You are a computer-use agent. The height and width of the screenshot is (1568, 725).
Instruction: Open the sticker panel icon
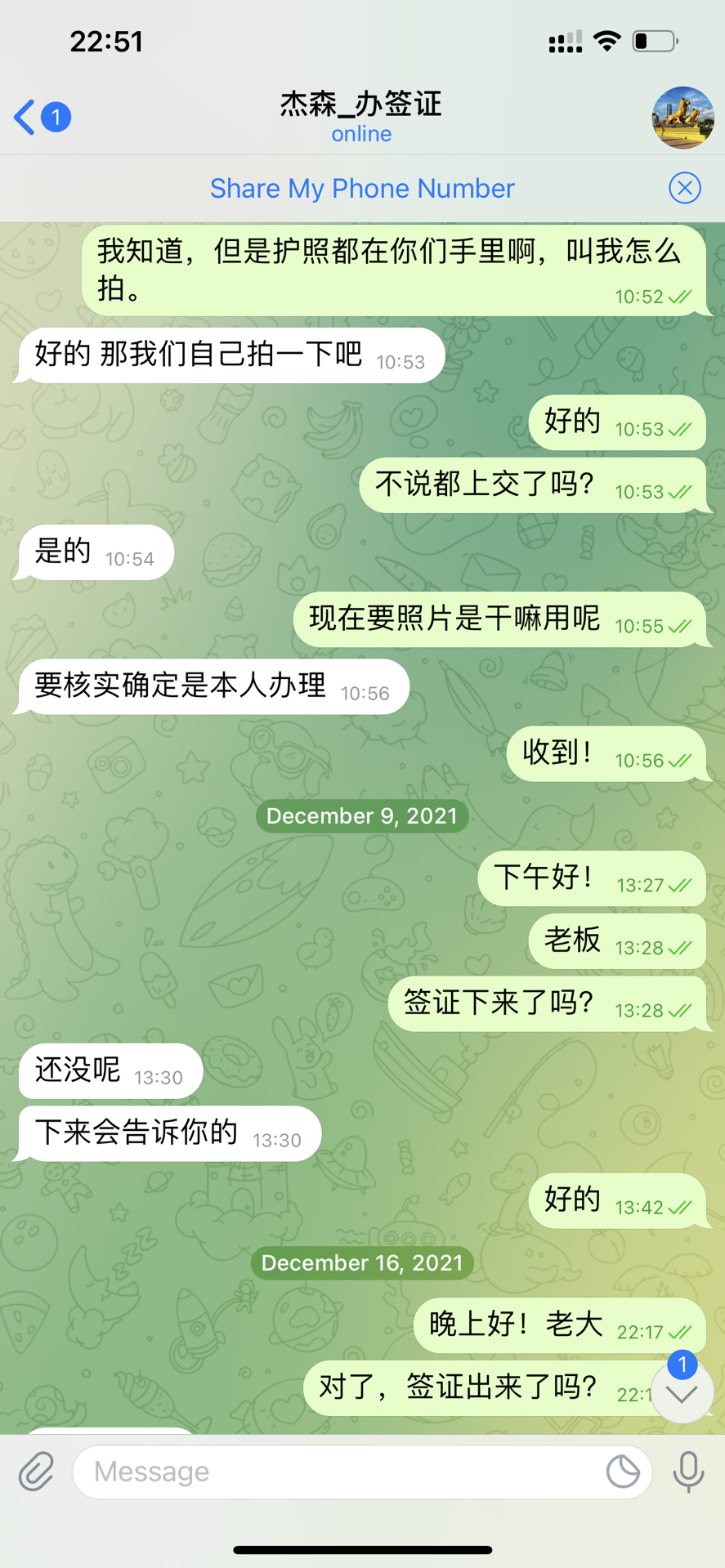coord(623,1472)
